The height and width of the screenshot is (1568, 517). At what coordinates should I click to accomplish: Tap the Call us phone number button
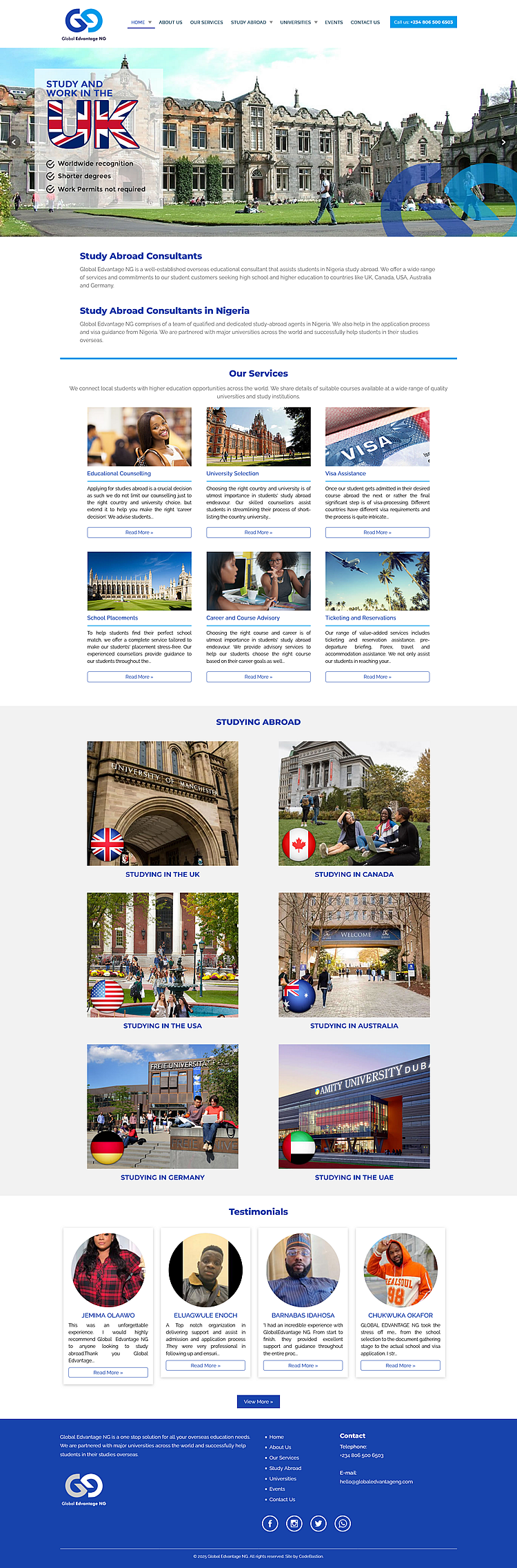423,22
